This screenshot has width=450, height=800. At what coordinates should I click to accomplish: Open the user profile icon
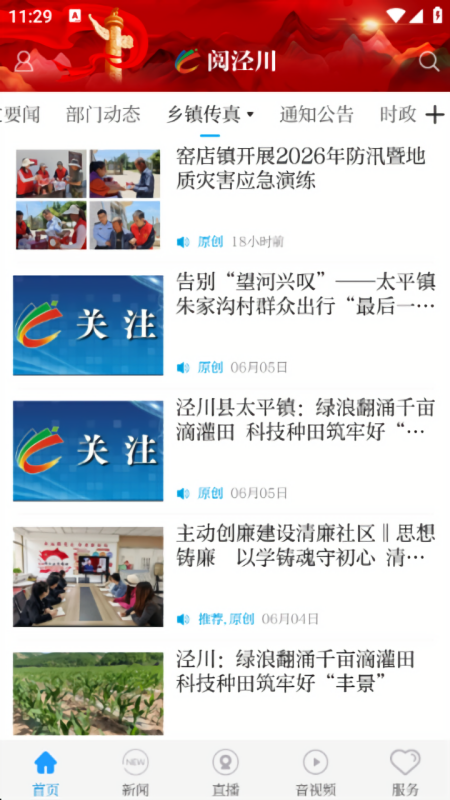point(23,61)
